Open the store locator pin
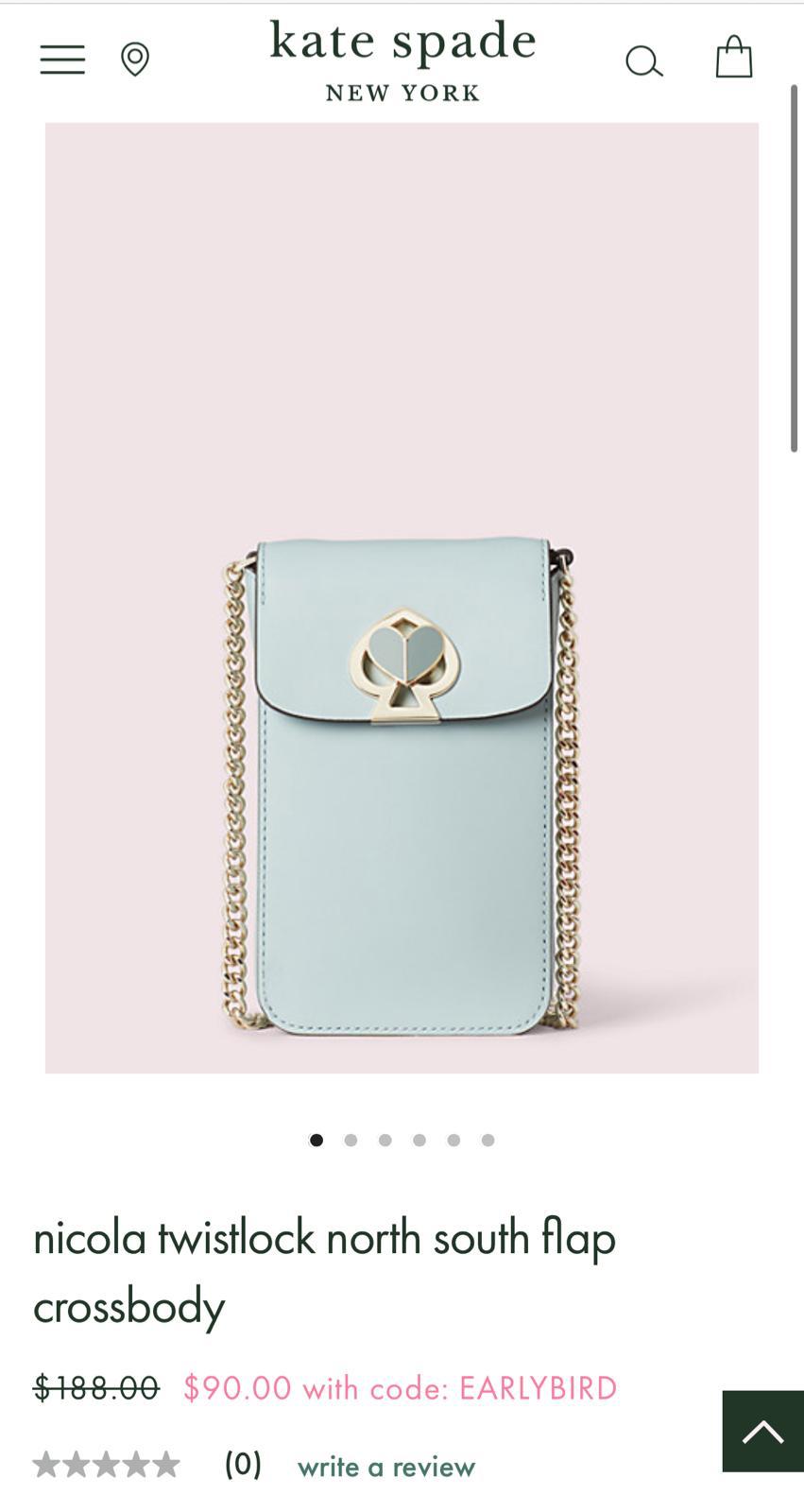The height and width of the screenshot is (1512, 804). [x=135, y=60]
